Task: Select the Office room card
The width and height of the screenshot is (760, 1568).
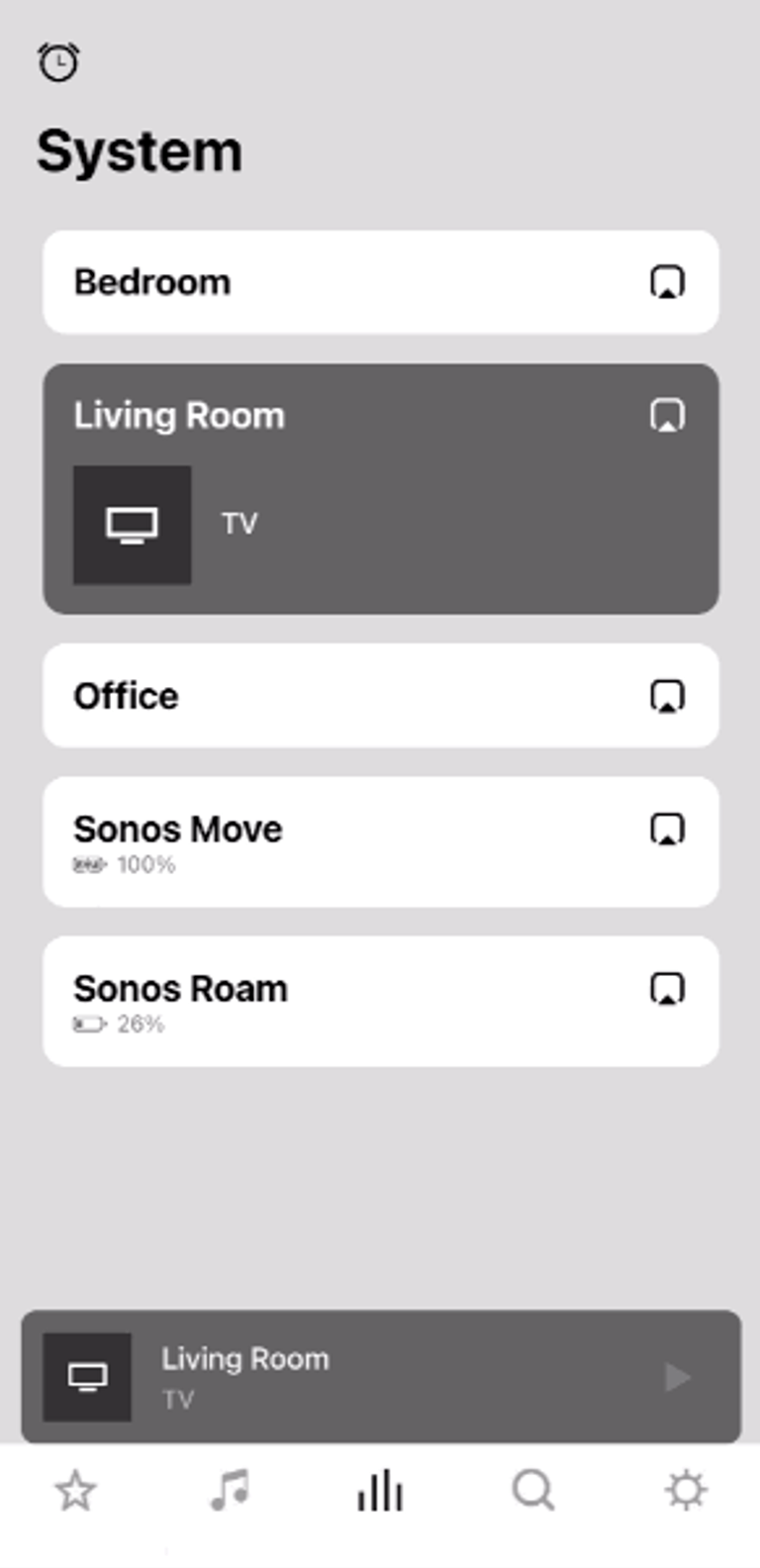Action: point(336,696)
